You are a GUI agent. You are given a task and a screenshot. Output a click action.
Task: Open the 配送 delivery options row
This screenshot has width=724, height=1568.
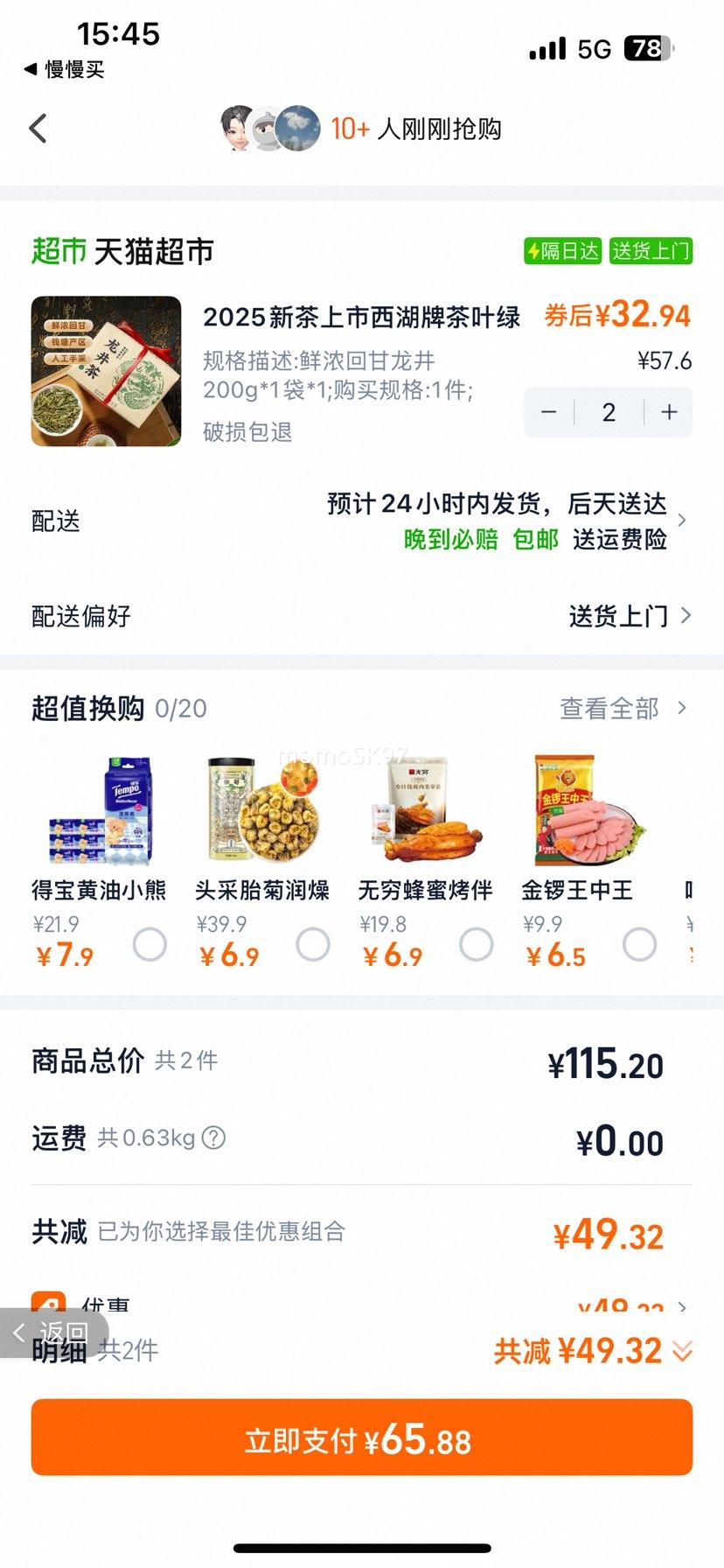[x=362, y=520]
